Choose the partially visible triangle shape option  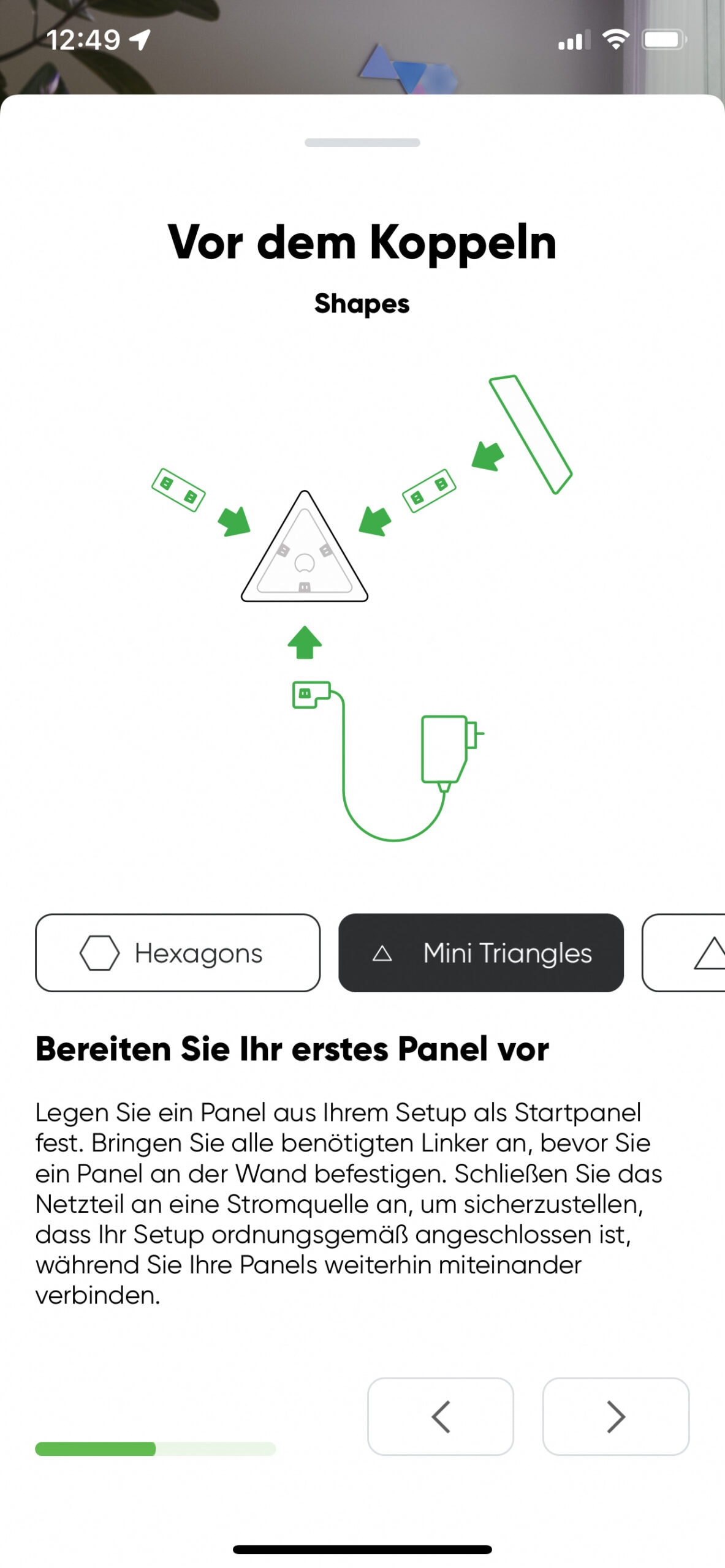684,952
